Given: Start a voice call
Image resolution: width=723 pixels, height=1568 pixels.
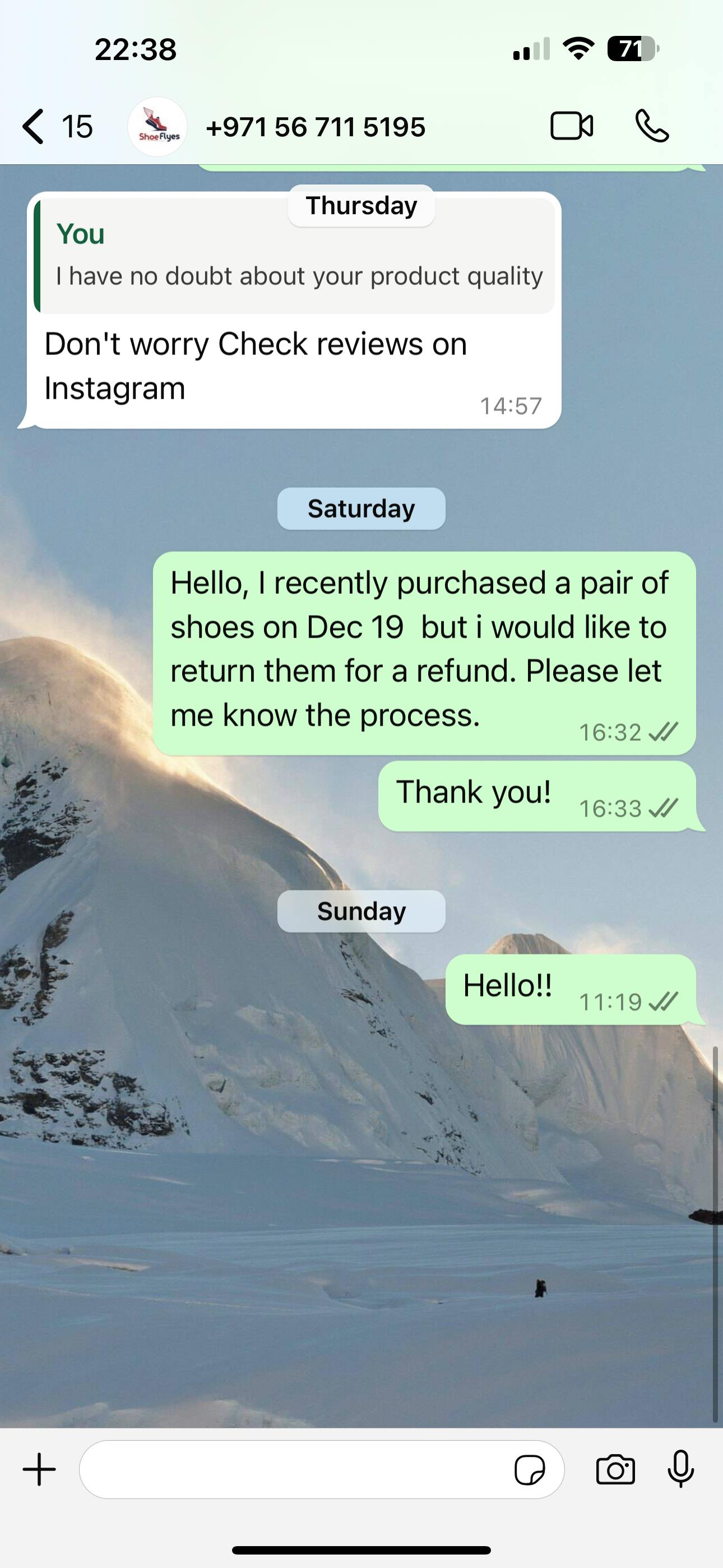Looking at the screenshot, I should [652, 126].
